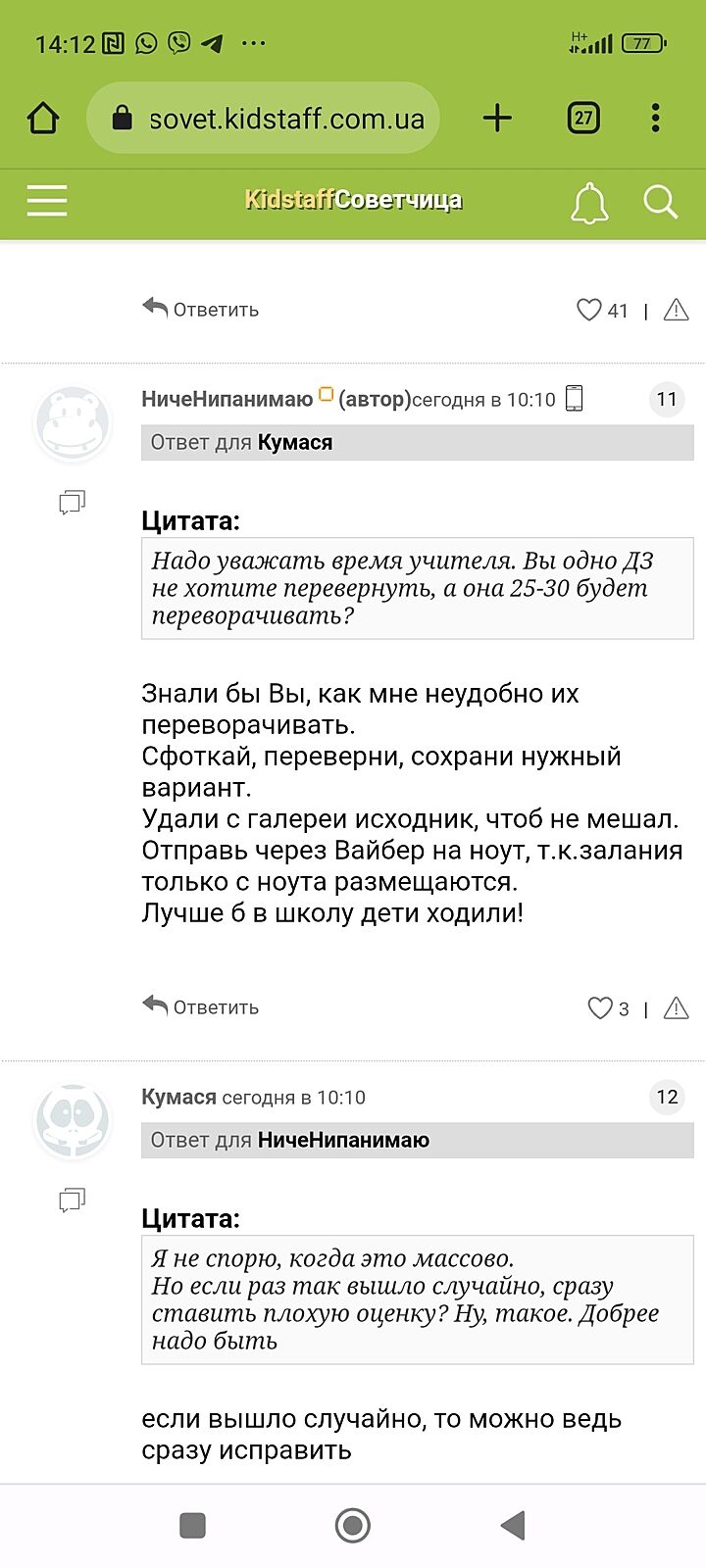Open the browser home page
The image size is (706, 1568).
click(x=43, y=119)
